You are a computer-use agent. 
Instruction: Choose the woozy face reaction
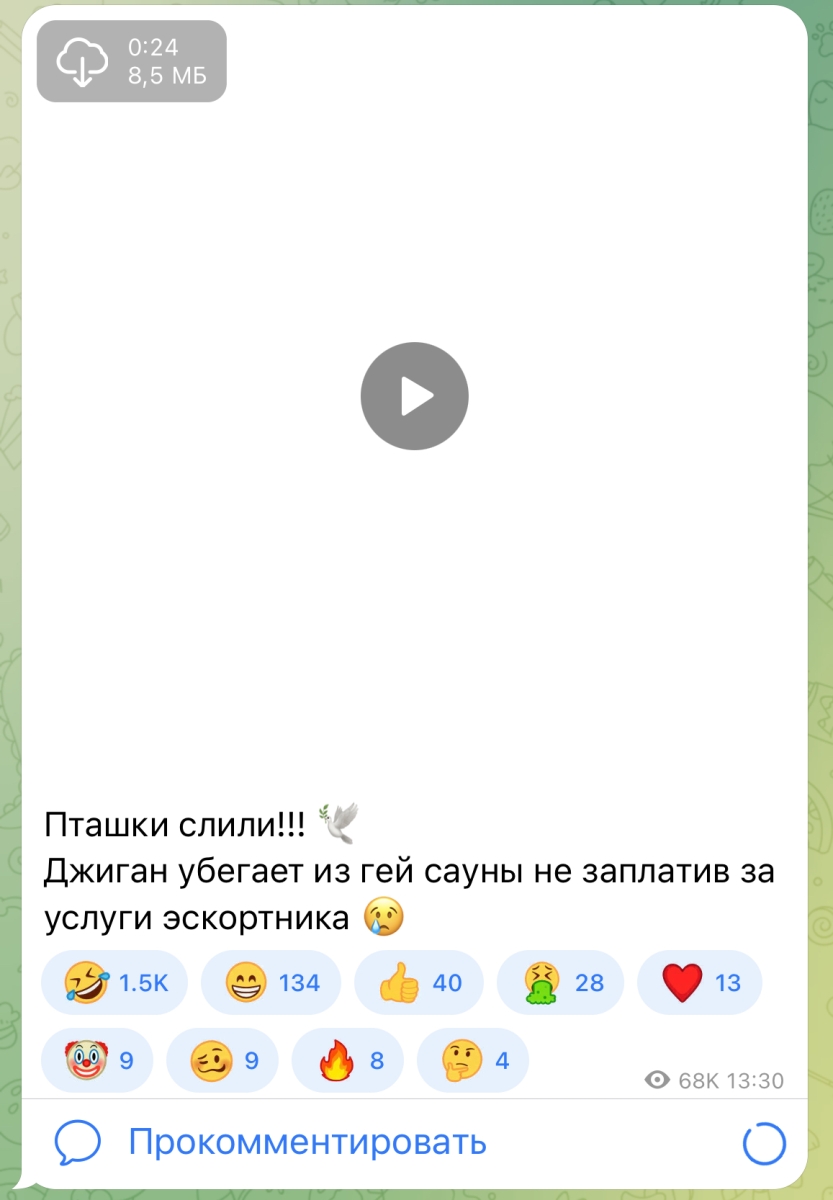(x=222, y=1060)
